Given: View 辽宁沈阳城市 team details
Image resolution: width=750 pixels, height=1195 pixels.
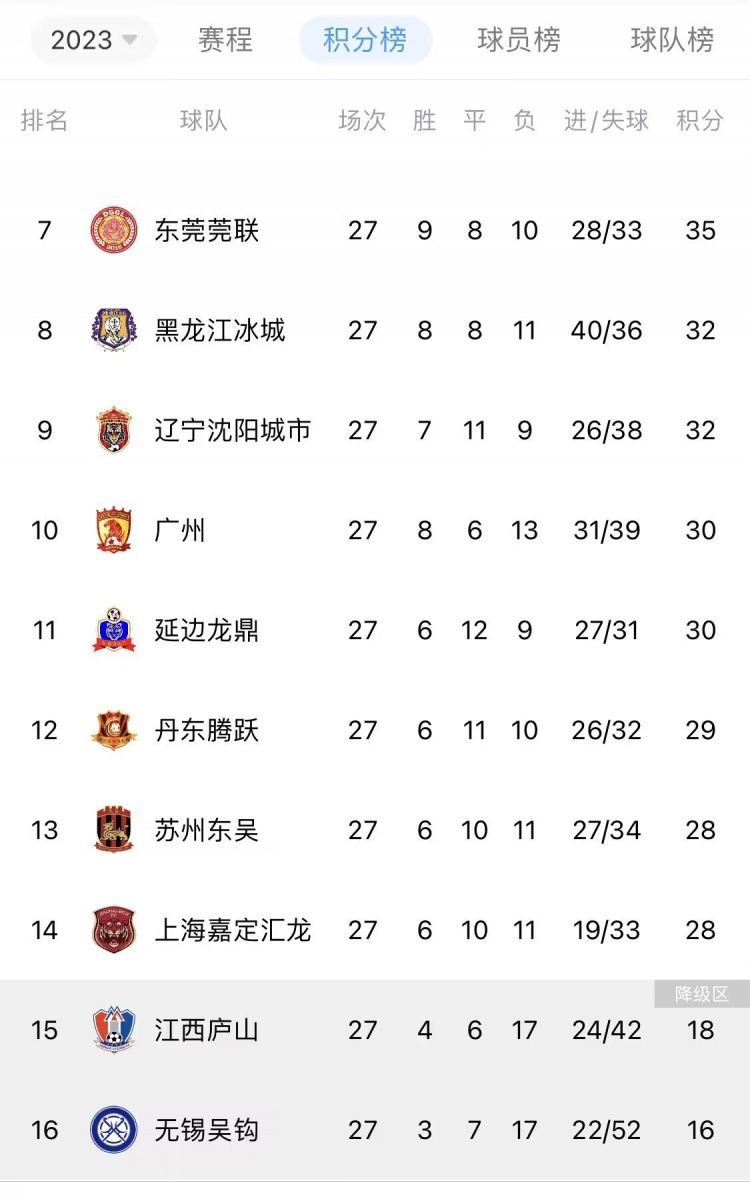Looking at the screenshot, I should click(x=233, y=430).
